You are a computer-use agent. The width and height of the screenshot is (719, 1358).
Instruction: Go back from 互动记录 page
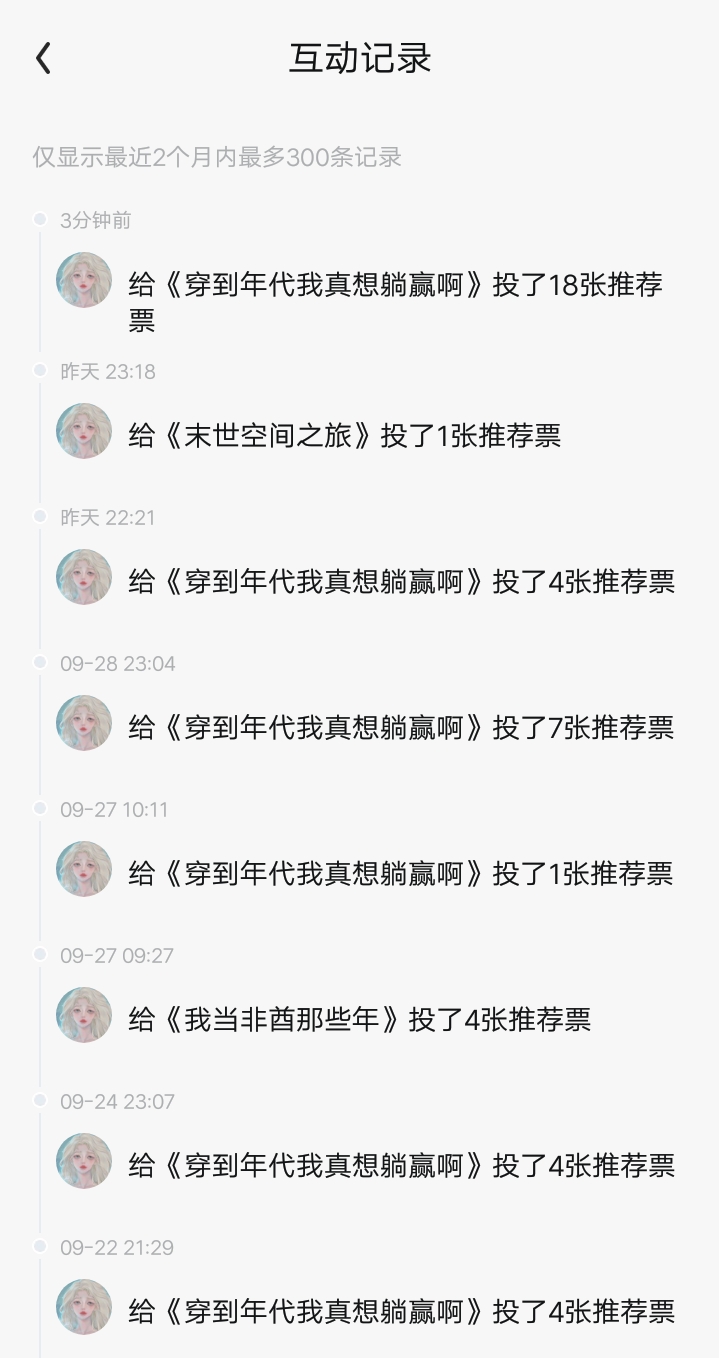coord(43,58)
